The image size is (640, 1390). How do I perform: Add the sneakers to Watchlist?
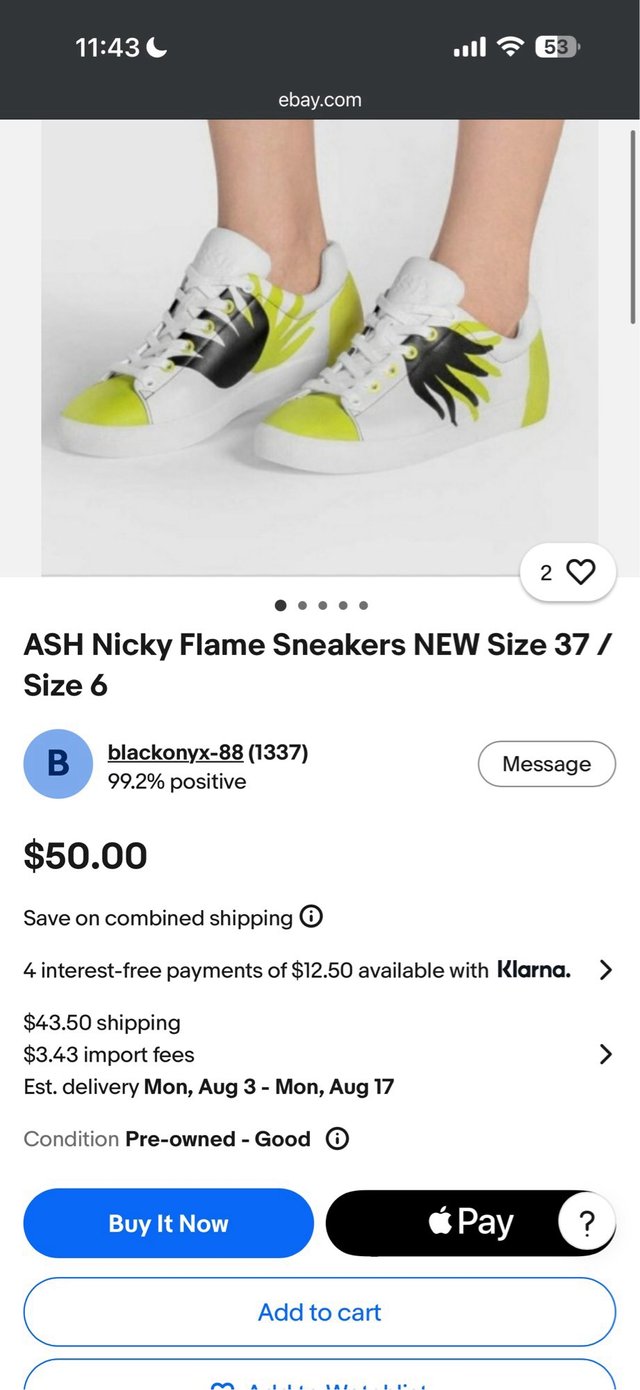pos(320,1376)
